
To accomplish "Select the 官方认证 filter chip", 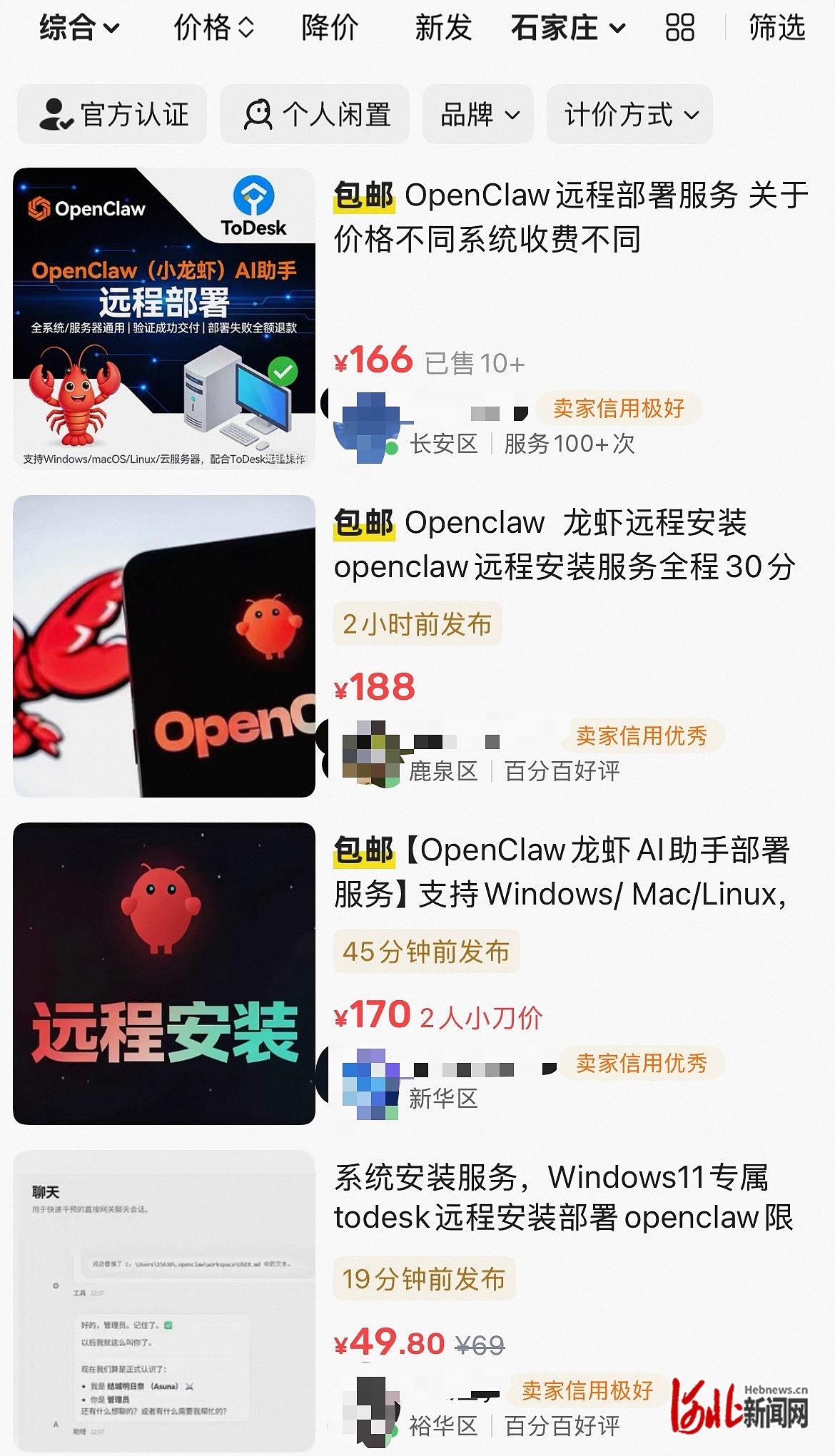I will [113, 114].
